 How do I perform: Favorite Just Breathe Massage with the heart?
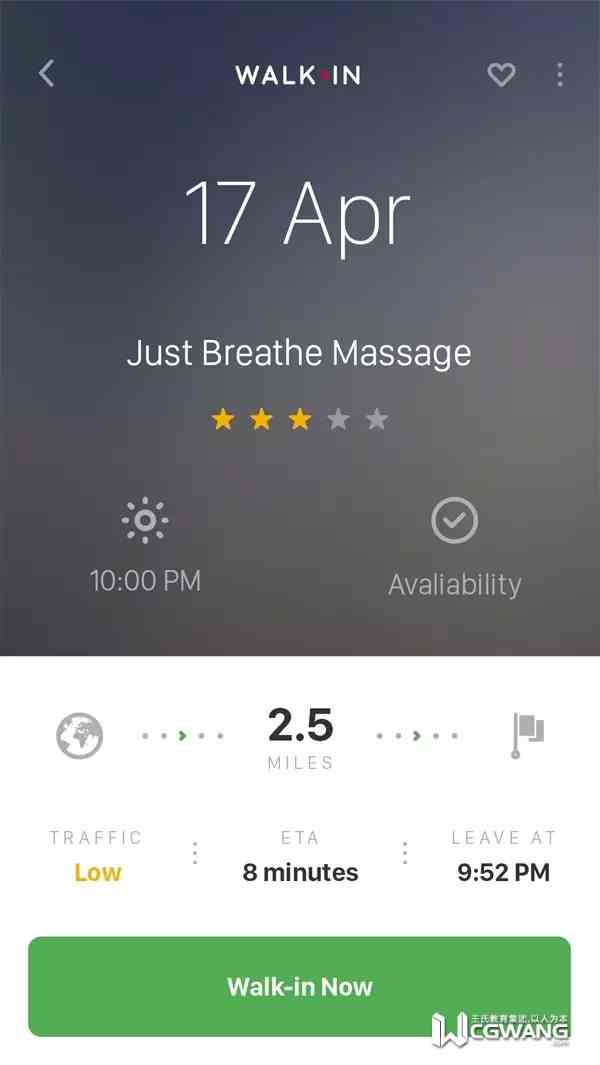click(500, 74)
